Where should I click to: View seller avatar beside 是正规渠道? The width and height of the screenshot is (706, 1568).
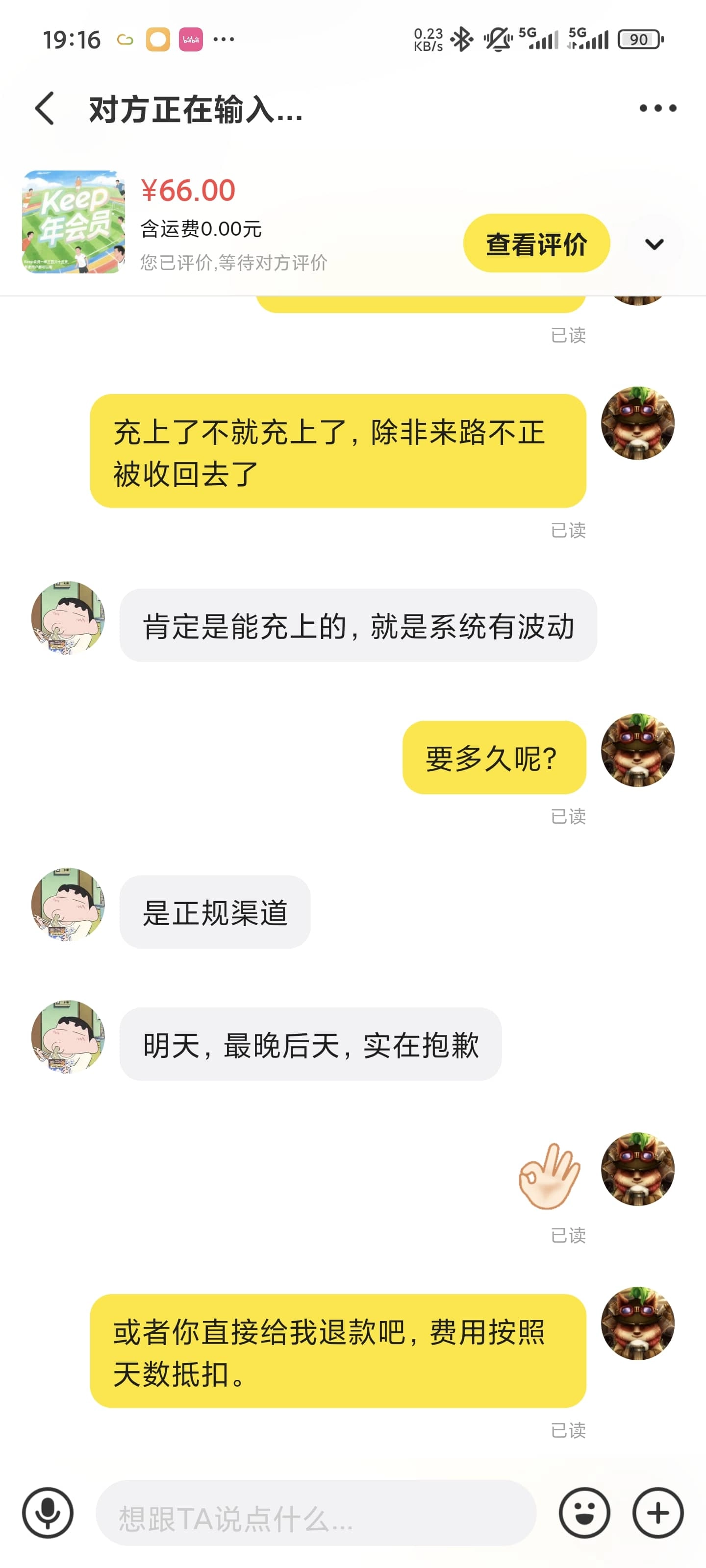click(x=68, y=905)
